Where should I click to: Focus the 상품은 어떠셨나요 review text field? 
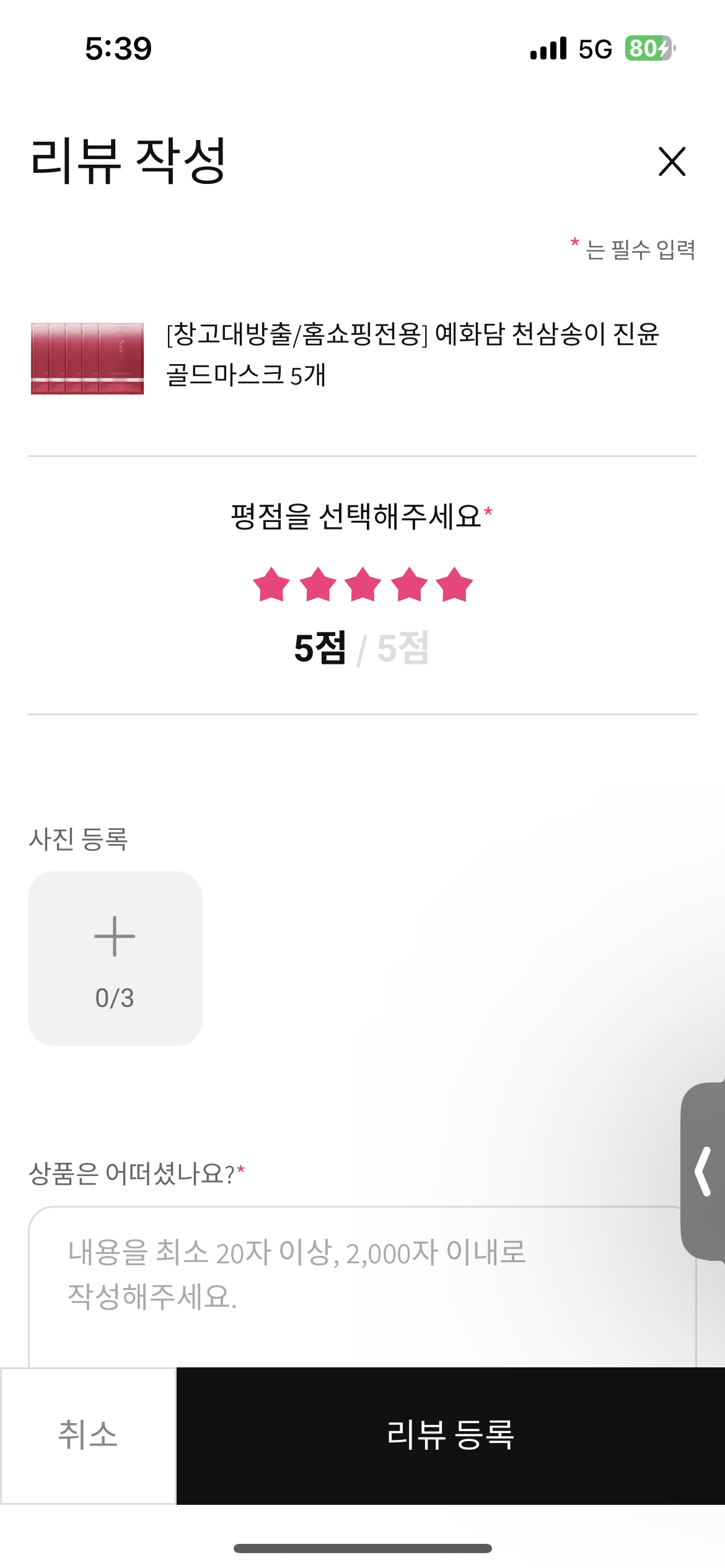point(362,1287)
